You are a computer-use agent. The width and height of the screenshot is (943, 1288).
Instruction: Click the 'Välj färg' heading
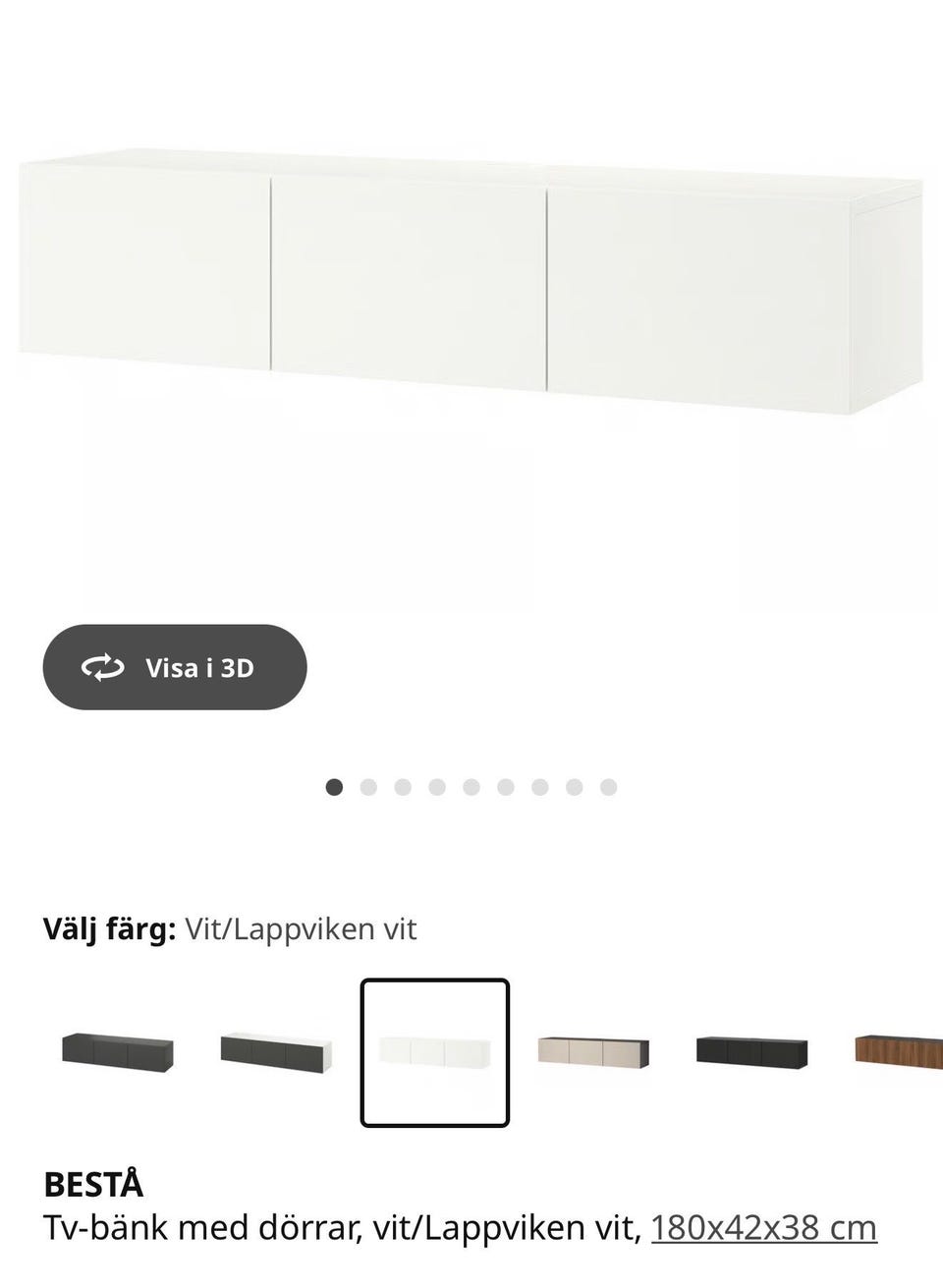(108, 928)
